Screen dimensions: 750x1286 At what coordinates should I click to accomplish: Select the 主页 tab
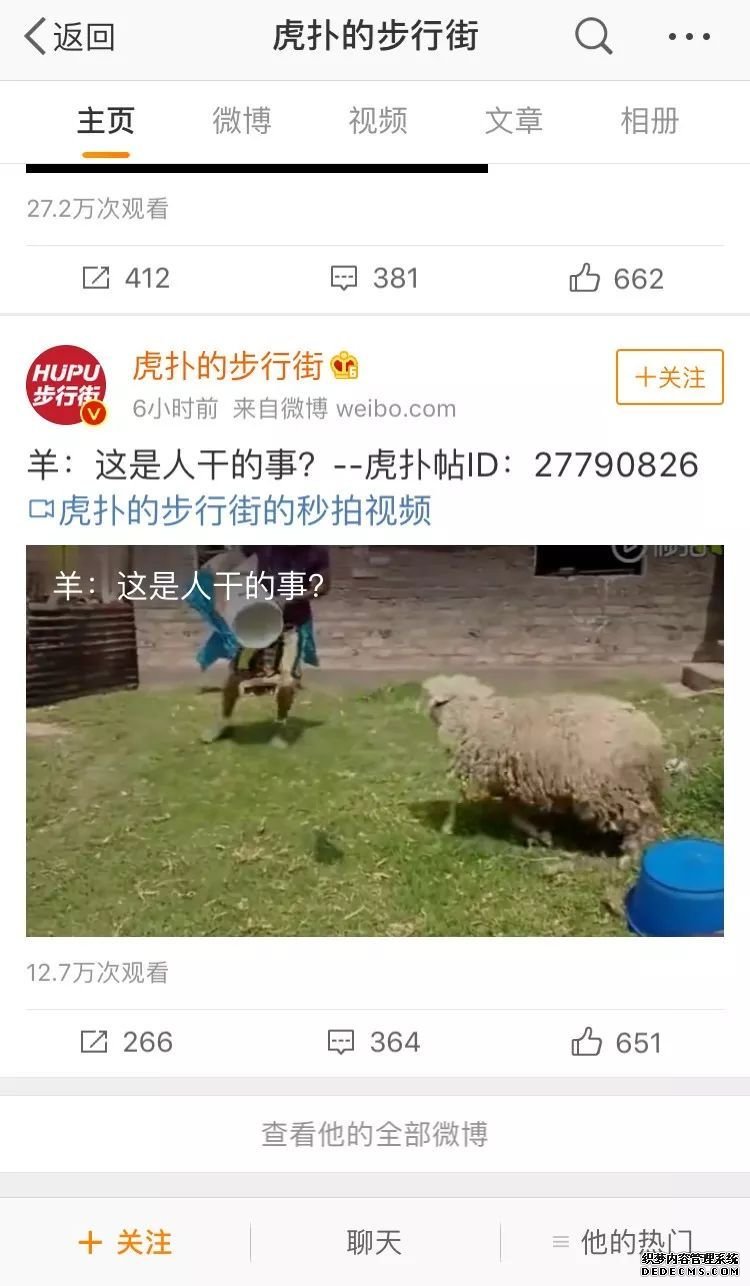[105, 121]
